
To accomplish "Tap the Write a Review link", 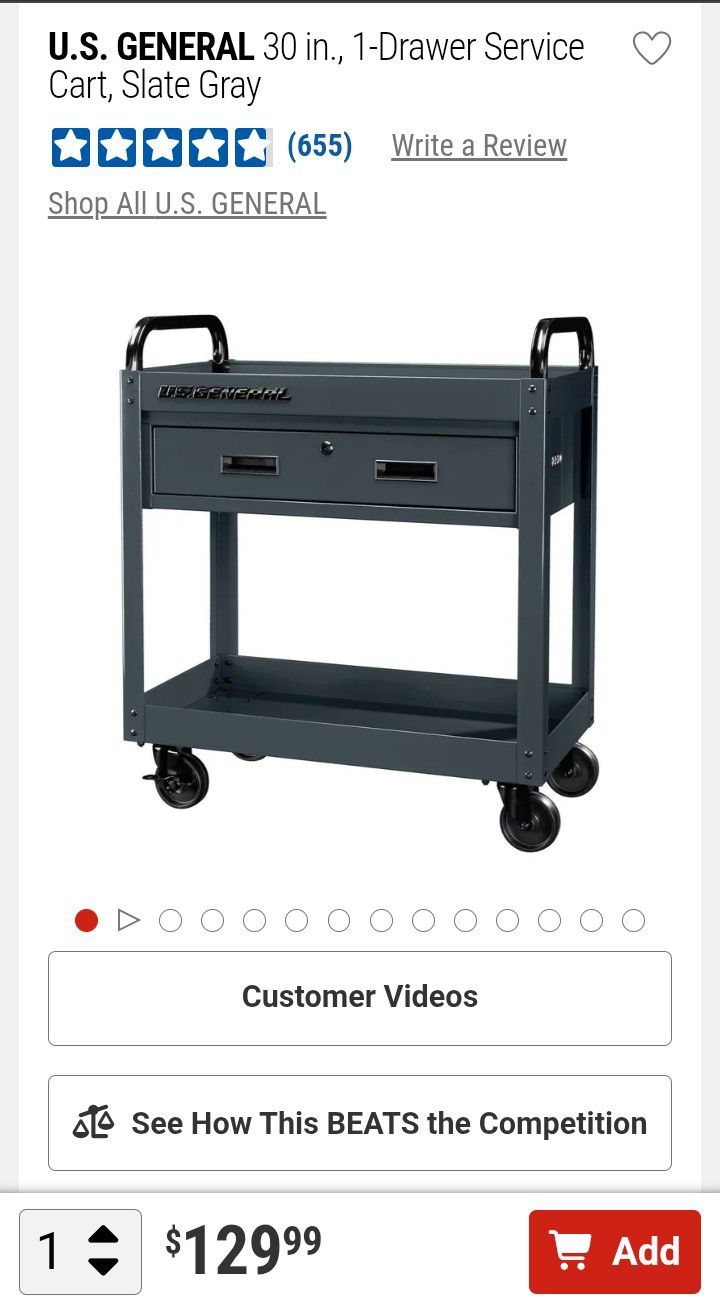I will [x=479, y=146].
